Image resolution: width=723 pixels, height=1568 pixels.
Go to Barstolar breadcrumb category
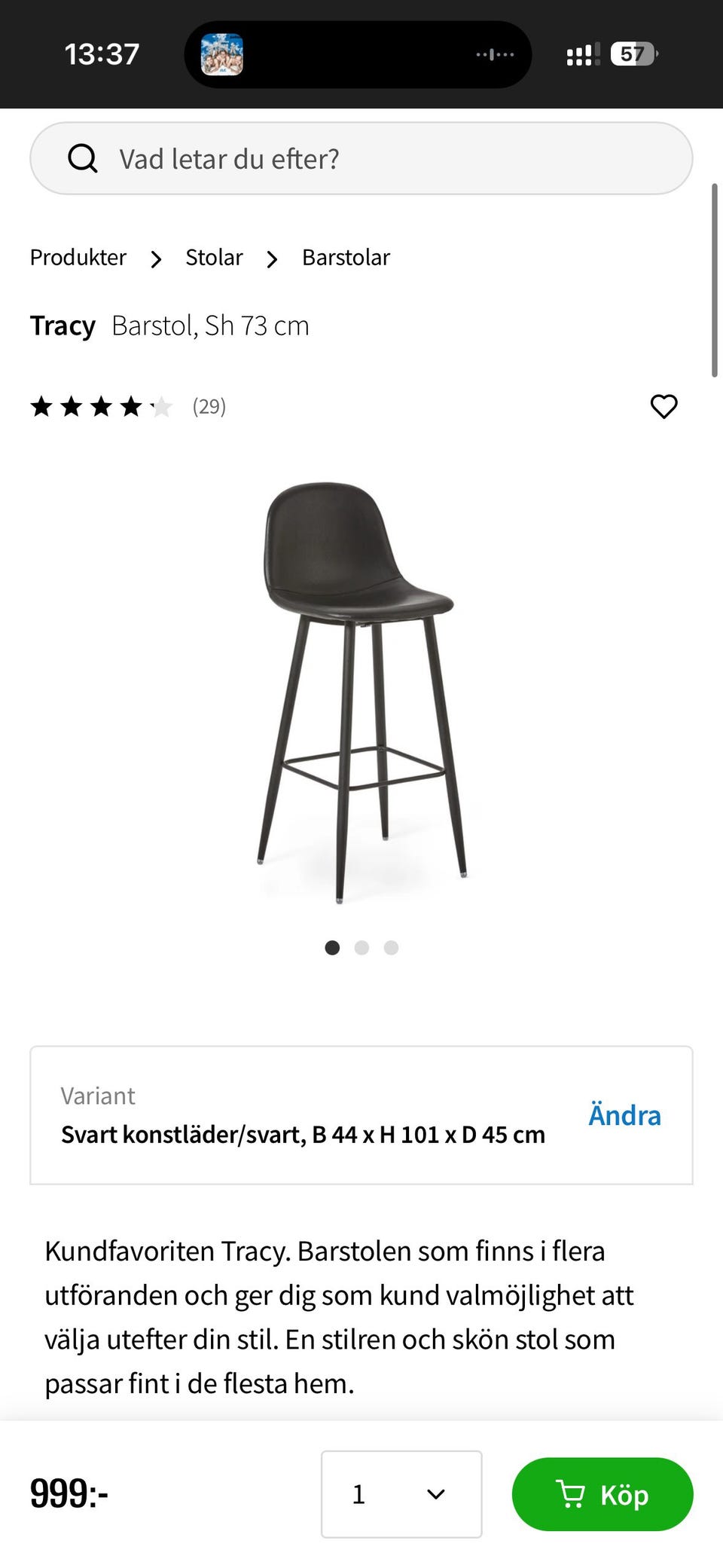pyautogui.click(x=346, y=257)
